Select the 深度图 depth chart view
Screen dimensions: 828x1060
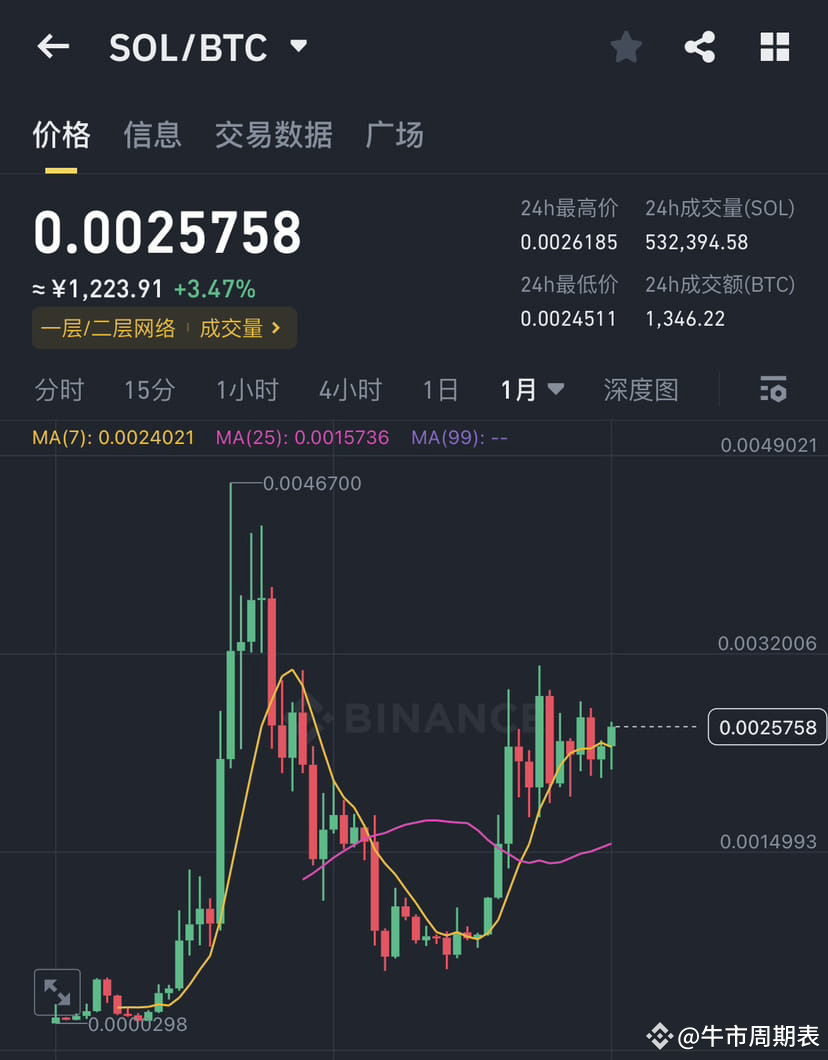tap(641, 390)
